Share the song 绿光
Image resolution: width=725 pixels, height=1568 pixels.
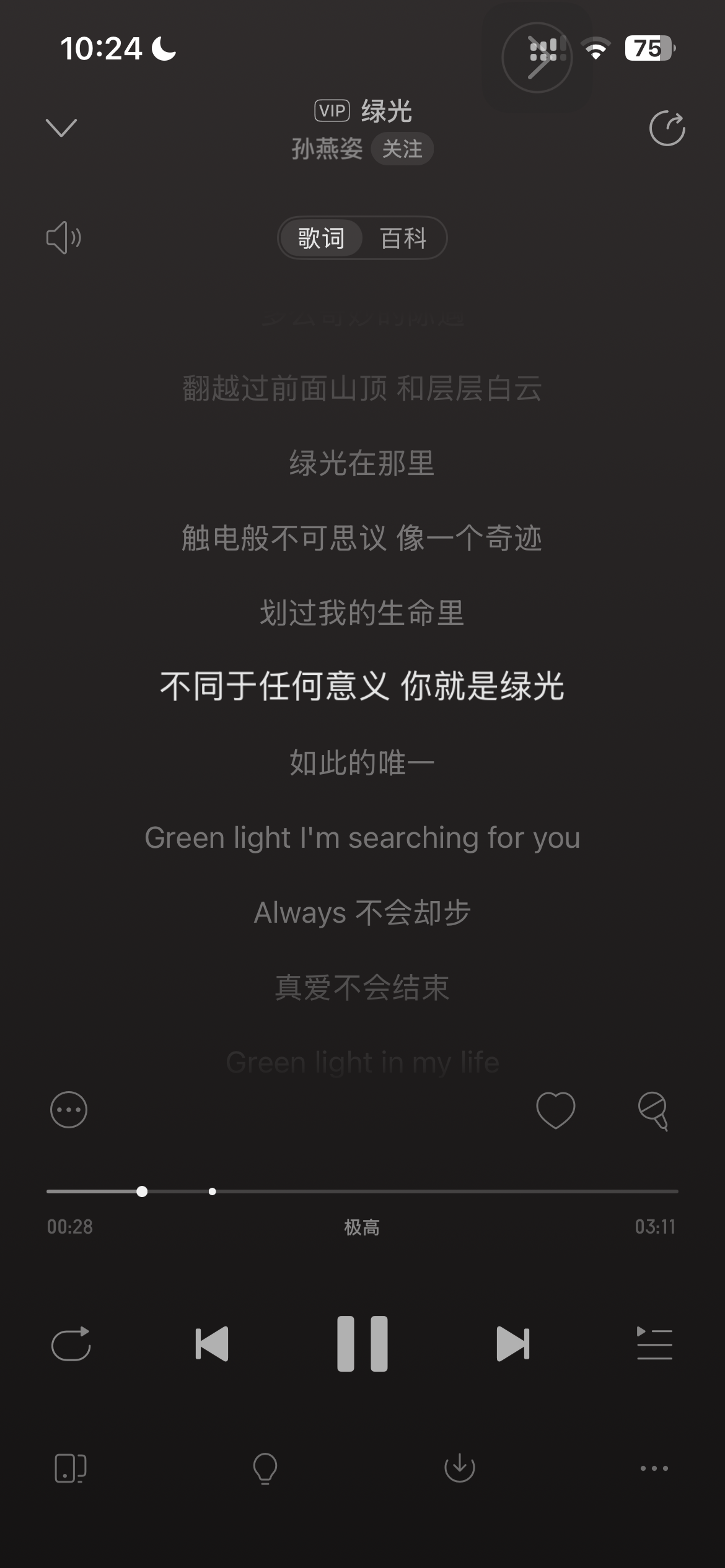667,128
